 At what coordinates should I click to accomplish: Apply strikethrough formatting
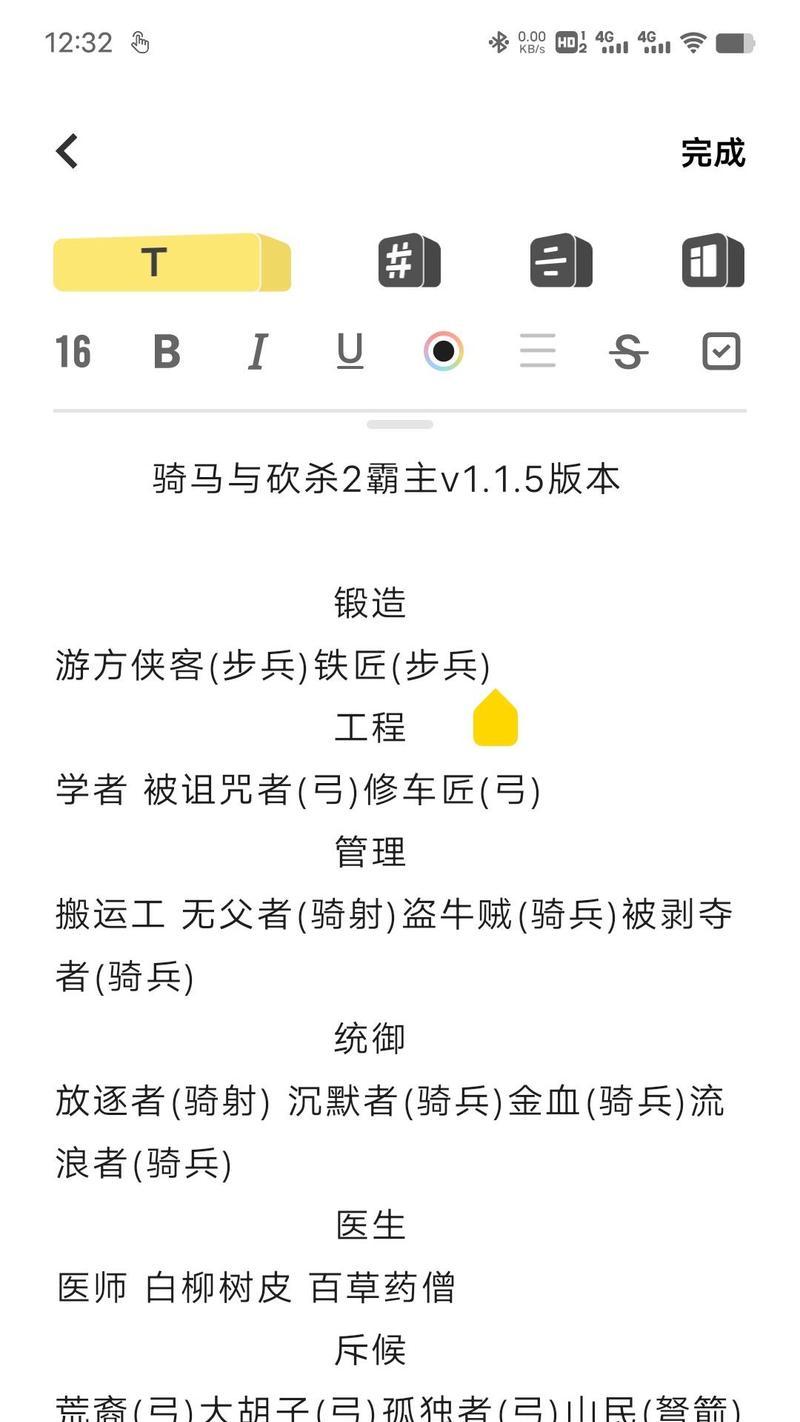[628, 351]
